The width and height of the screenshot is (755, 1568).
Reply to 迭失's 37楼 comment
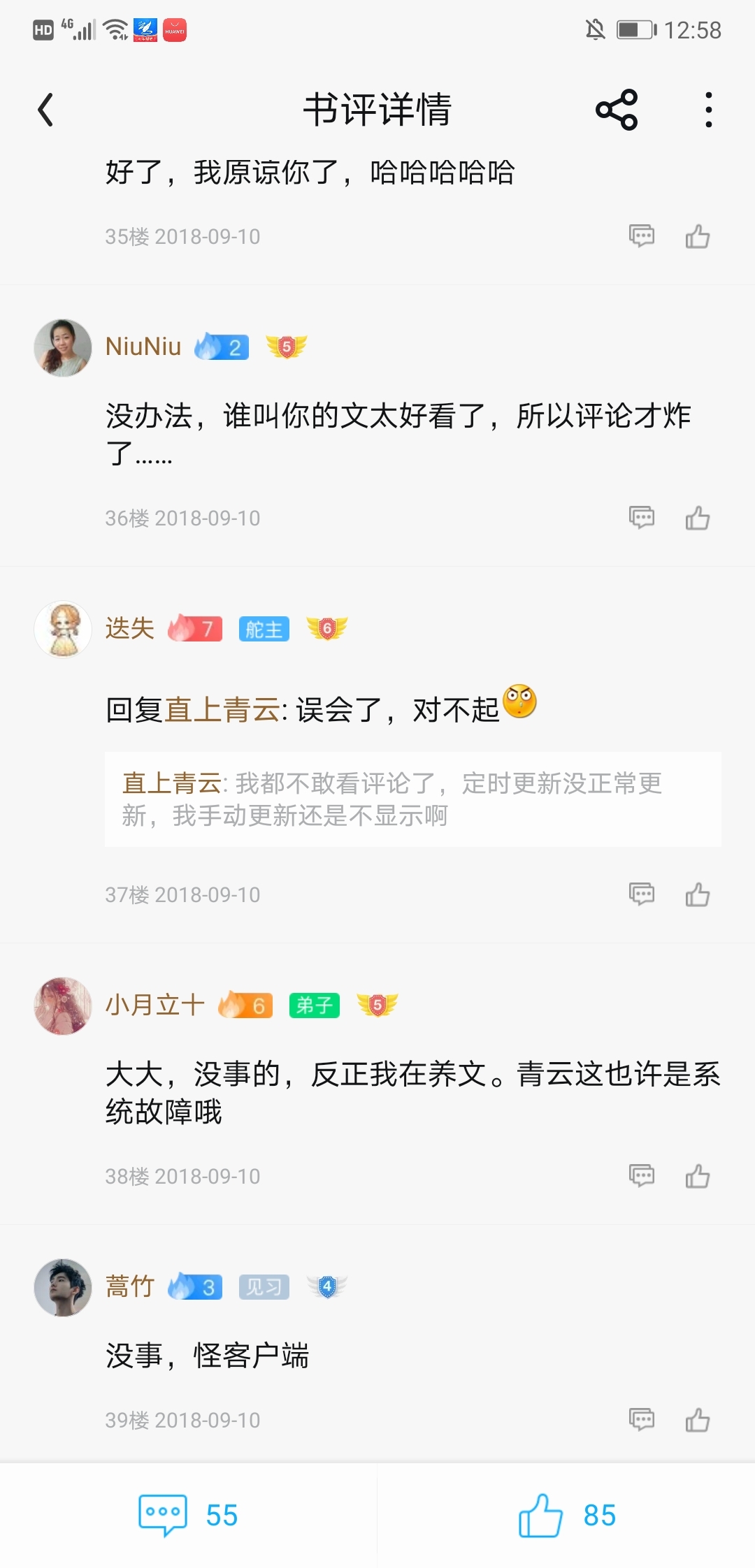click(x=641, y=894)
